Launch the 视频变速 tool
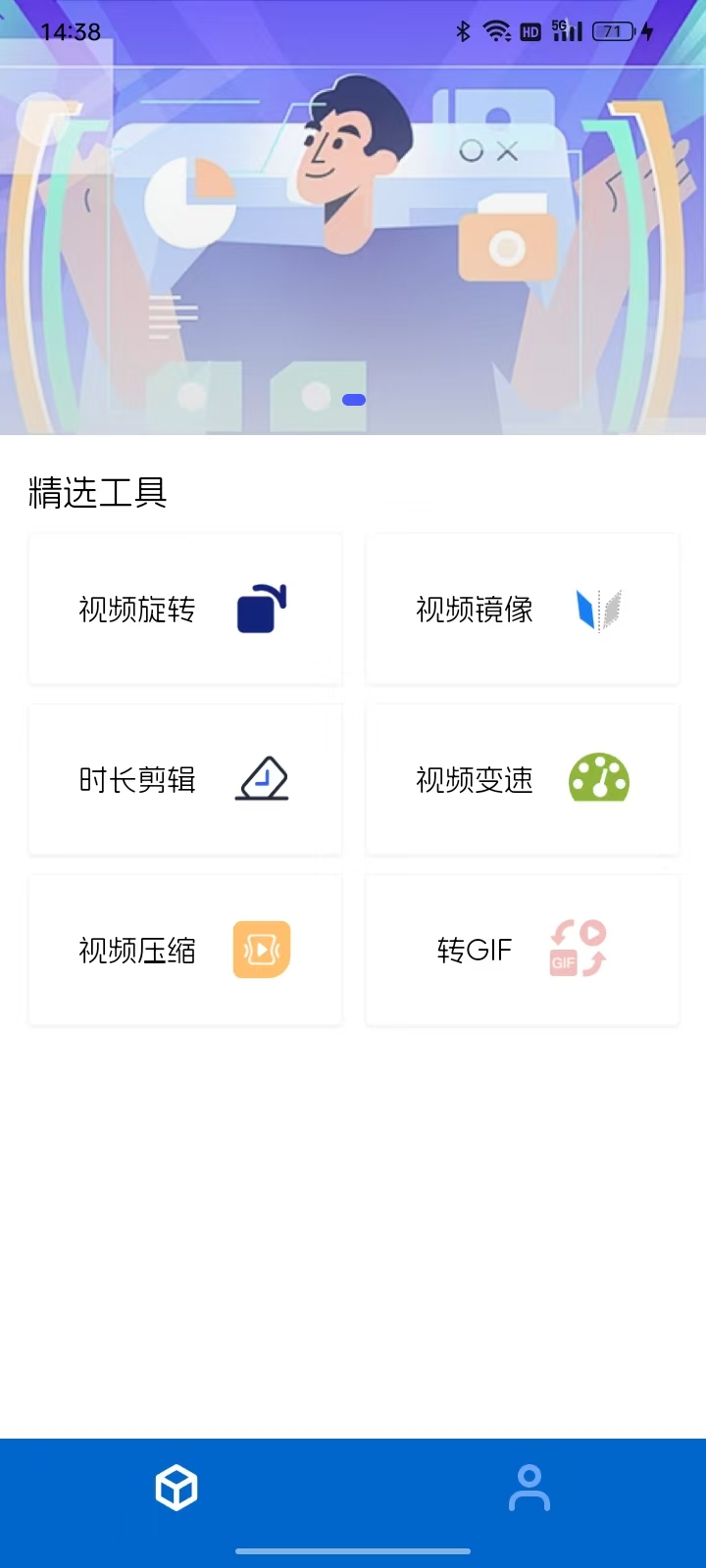Viewport: 706px width, 1568px height. point(522,780)
